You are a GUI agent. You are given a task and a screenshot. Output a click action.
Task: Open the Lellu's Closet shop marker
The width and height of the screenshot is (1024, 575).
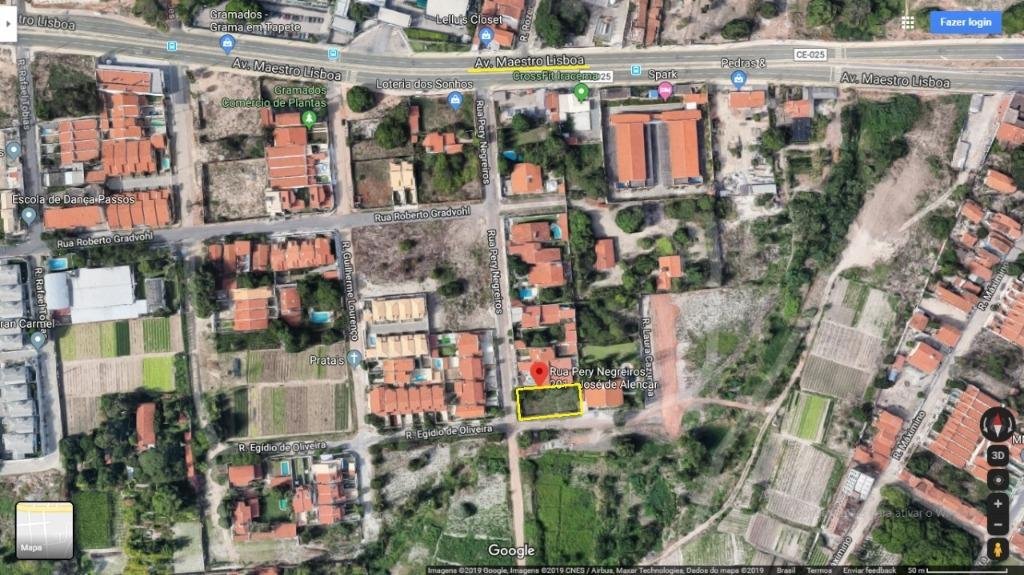[x=486, y=36]
